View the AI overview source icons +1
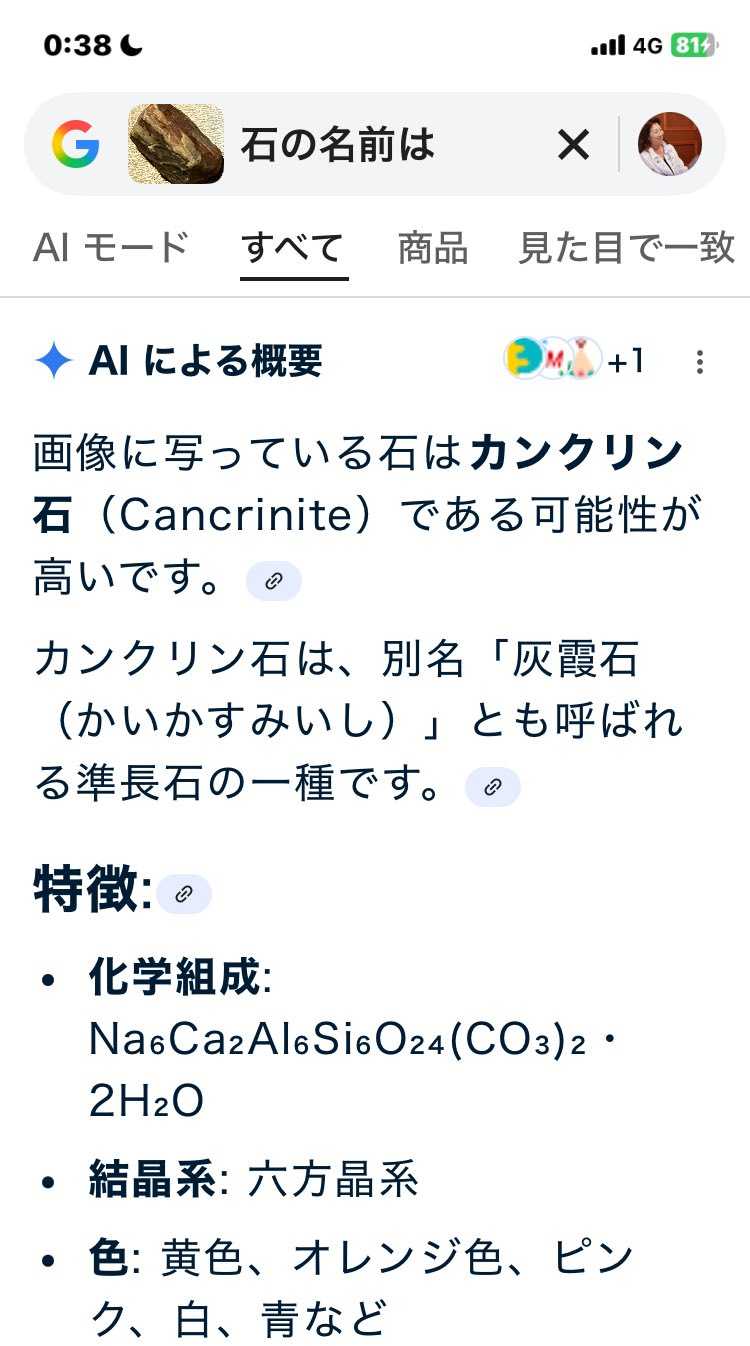Image resolution: width=750 pixels, height=1346 pixels. pyautogui.click(x=574, y=360)
